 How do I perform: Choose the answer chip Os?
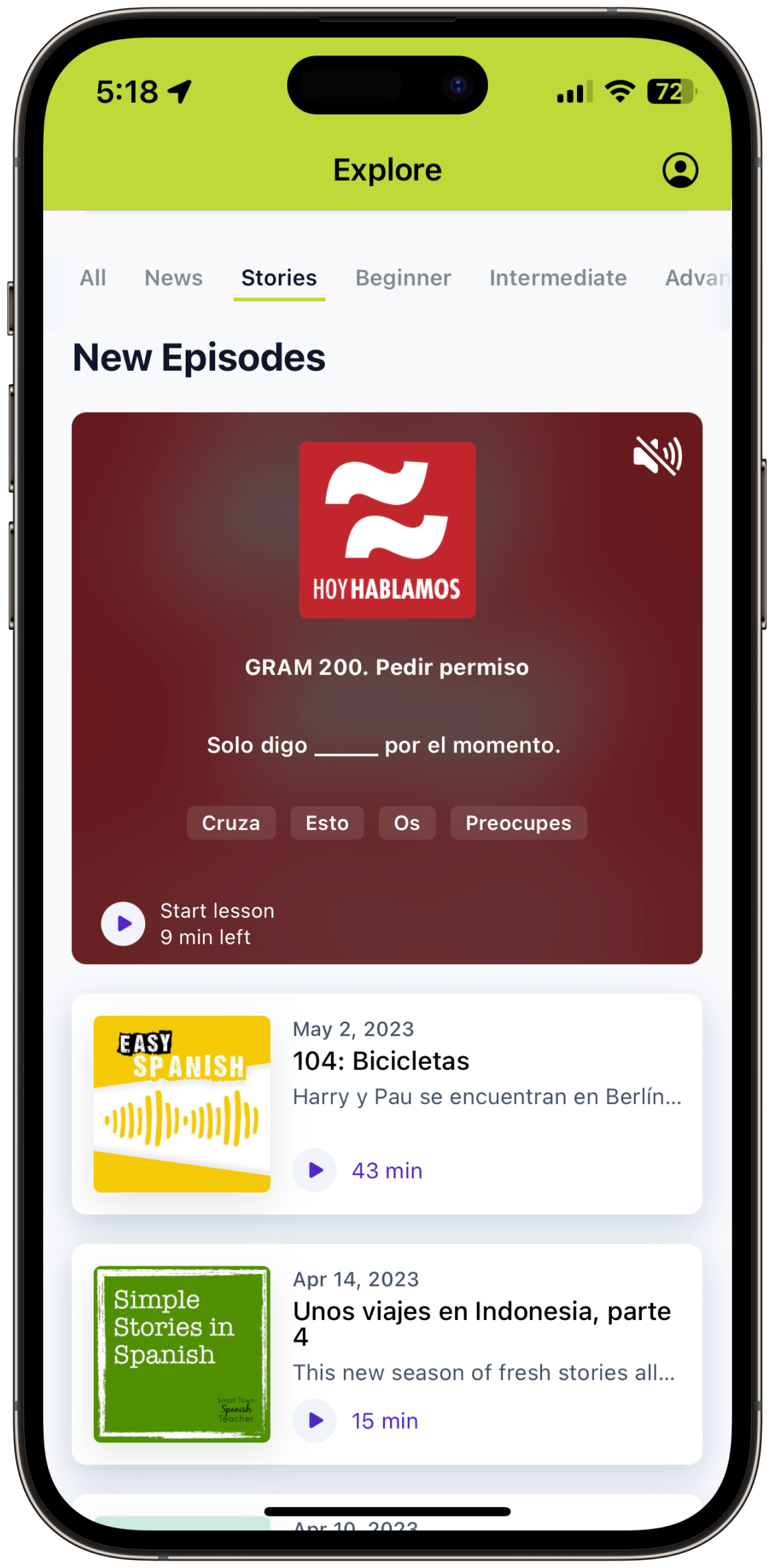(407, 823)
